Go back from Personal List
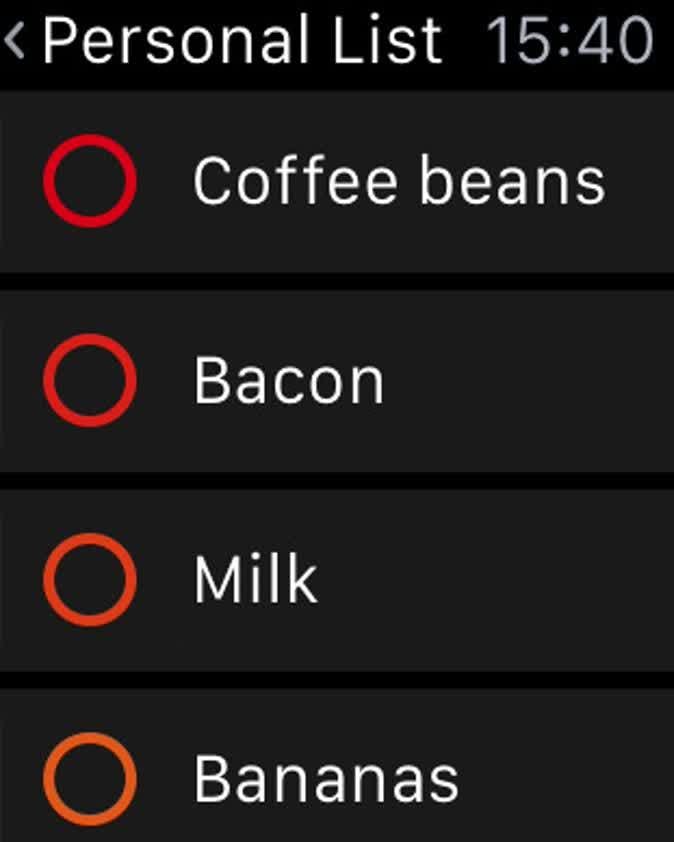The width and height of the screenshot is (674, 842). tap(16, 41)
